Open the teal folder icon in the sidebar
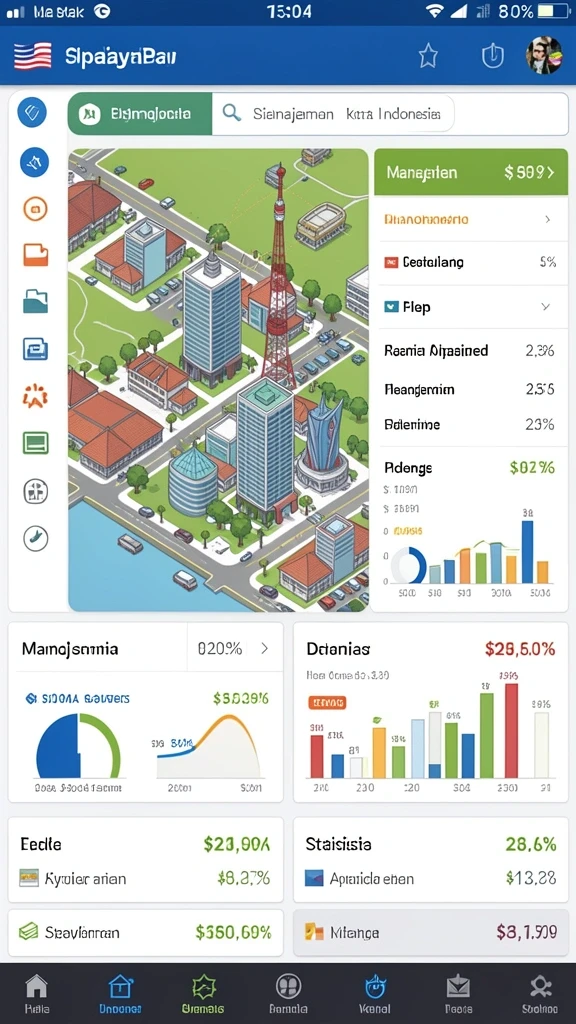The width and height of the screenshot is (576, 1024). [35, 302]
